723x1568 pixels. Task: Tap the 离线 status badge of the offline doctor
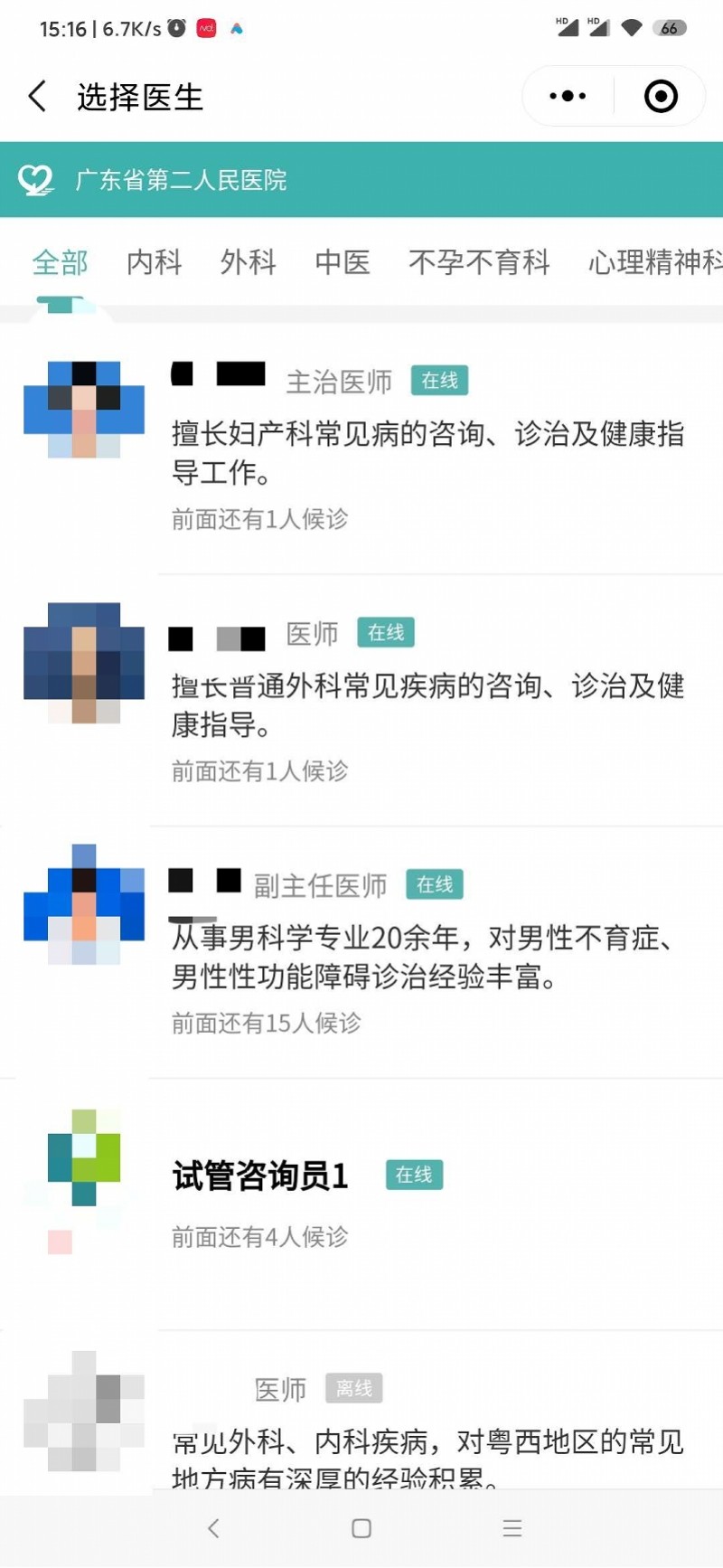point(353,1389)
